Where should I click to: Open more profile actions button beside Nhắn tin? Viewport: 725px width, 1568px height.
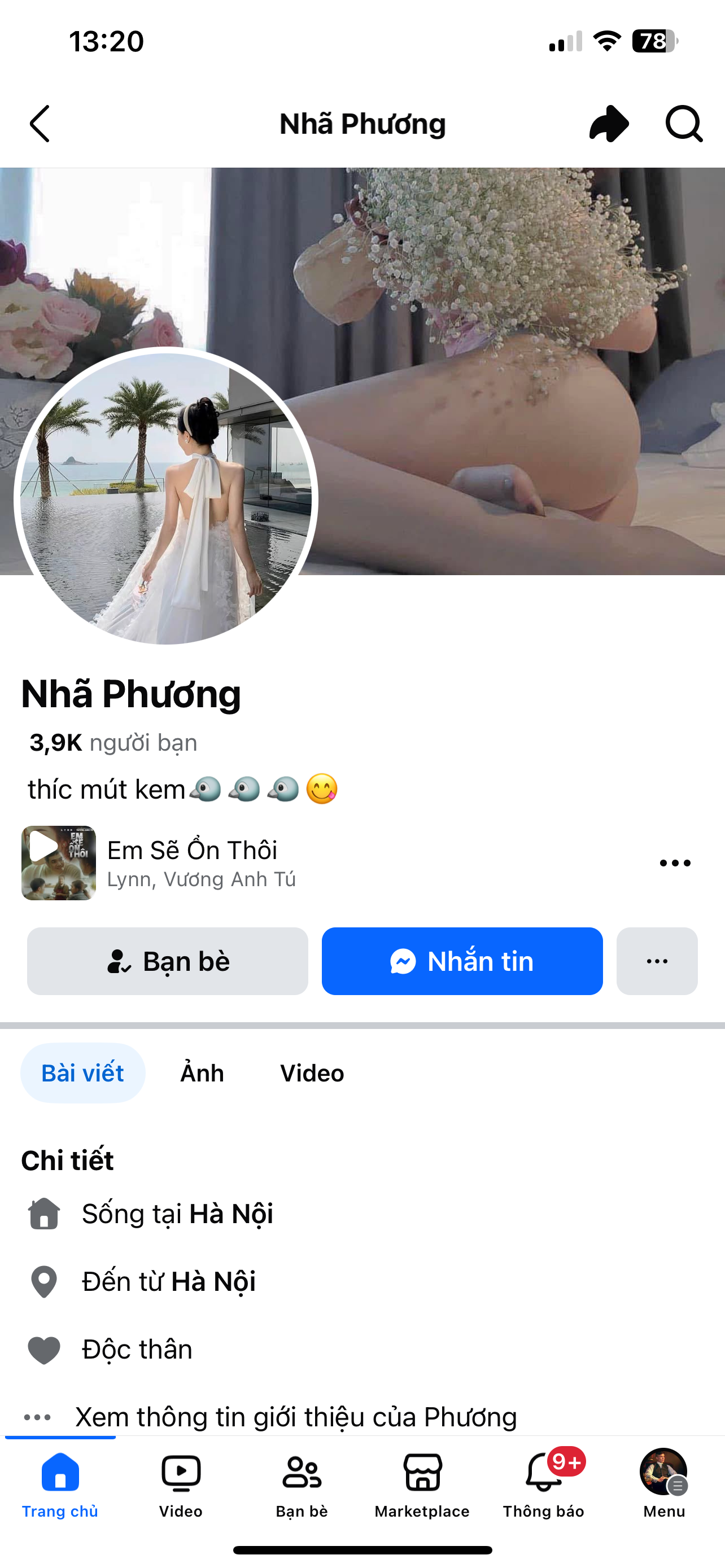click(x=657, y=961)
